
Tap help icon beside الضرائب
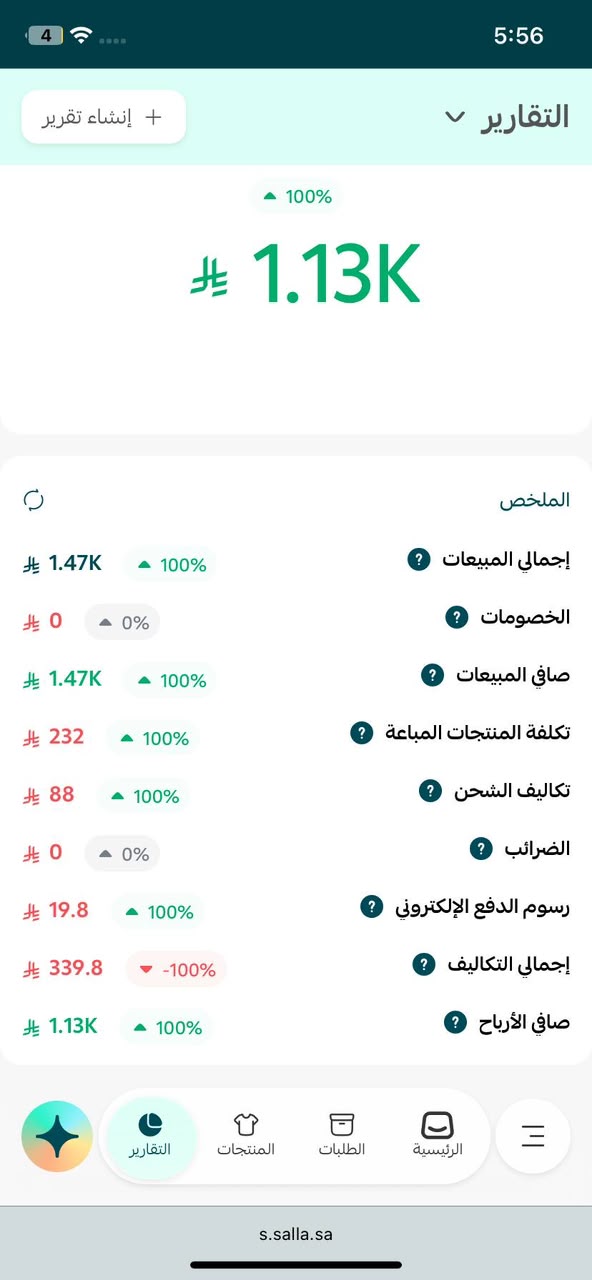[x=481, y=849]
